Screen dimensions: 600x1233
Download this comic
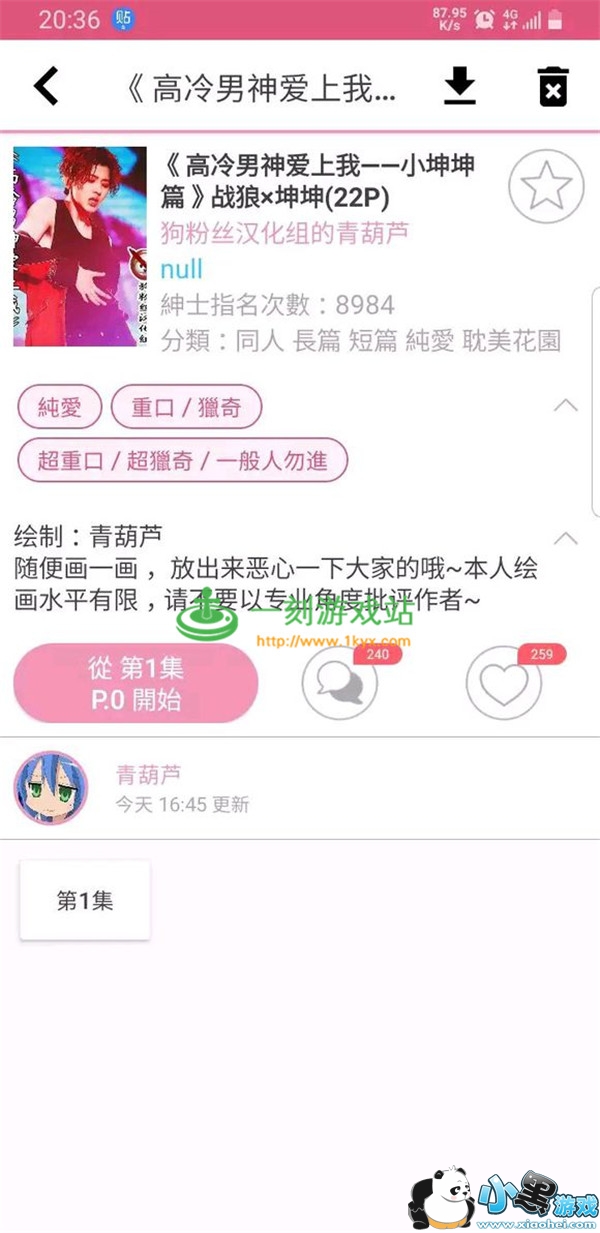[x=460, y=87]
